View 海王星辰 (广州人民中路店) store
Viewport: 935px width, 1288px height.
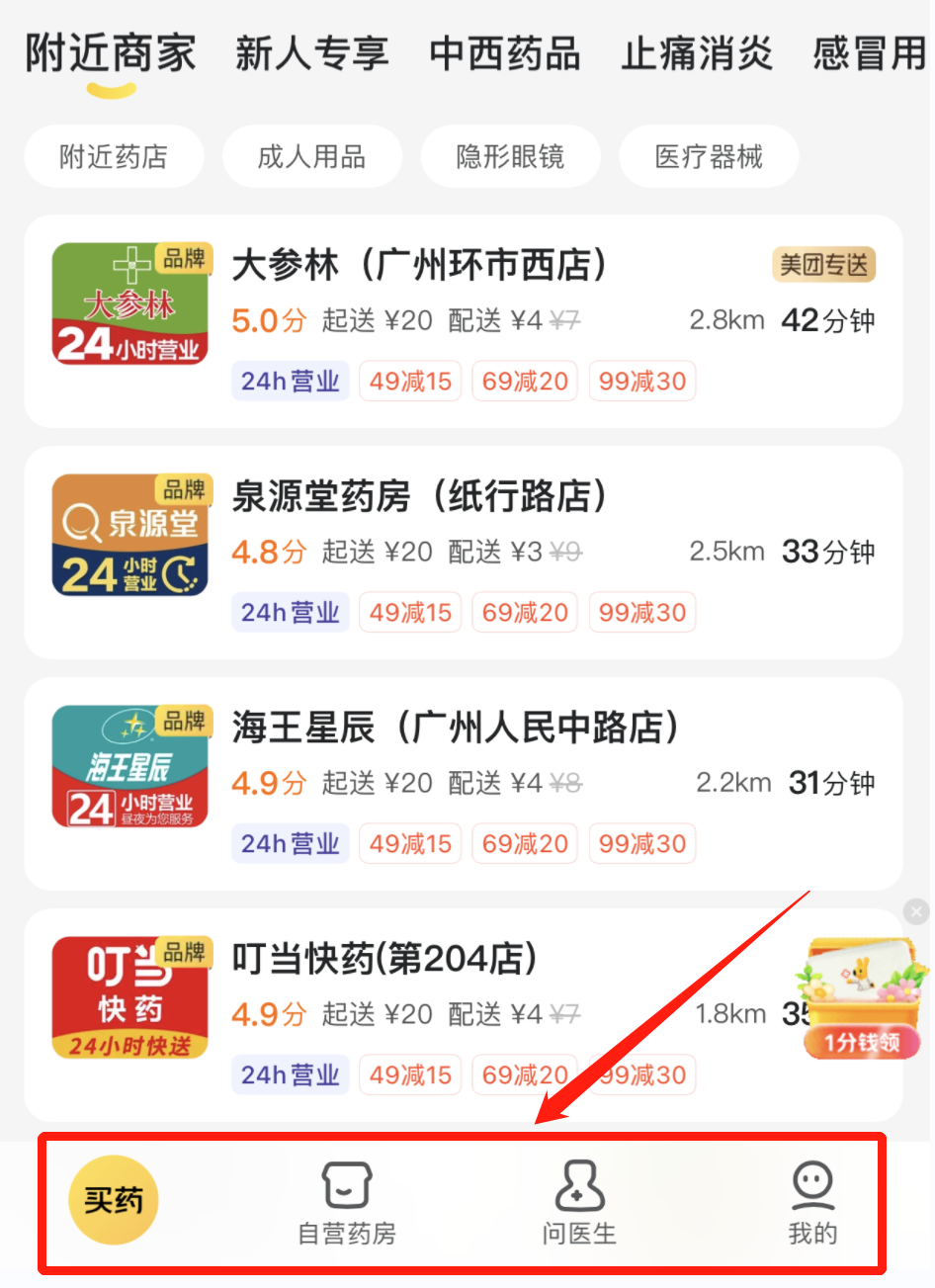click(455, 728)
